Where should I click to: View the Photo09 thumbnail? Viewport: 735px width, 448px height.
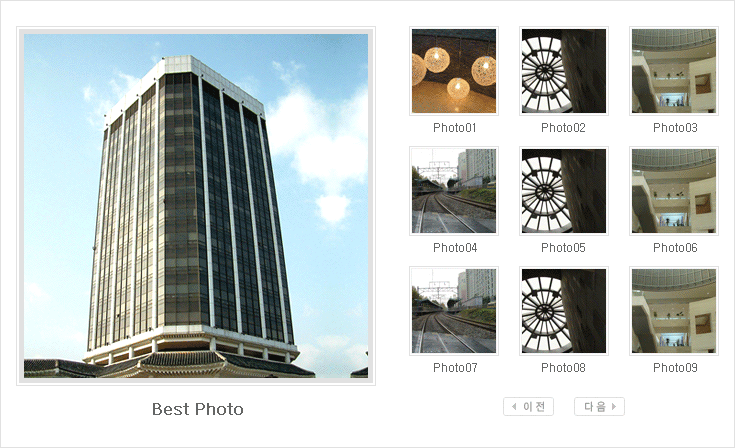pos(674,311)
